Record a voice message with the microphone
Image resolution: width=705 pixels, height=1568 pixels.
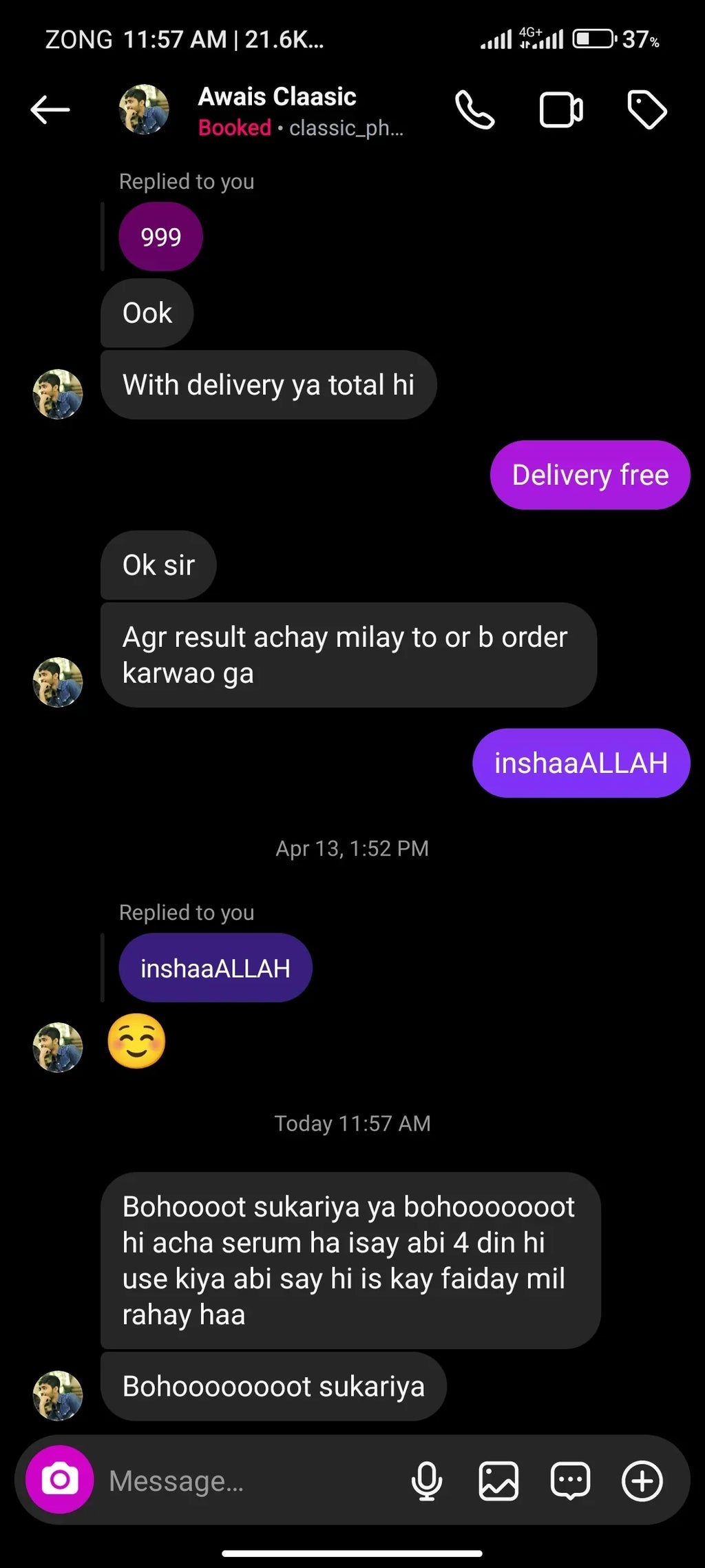click(427, 1481)
